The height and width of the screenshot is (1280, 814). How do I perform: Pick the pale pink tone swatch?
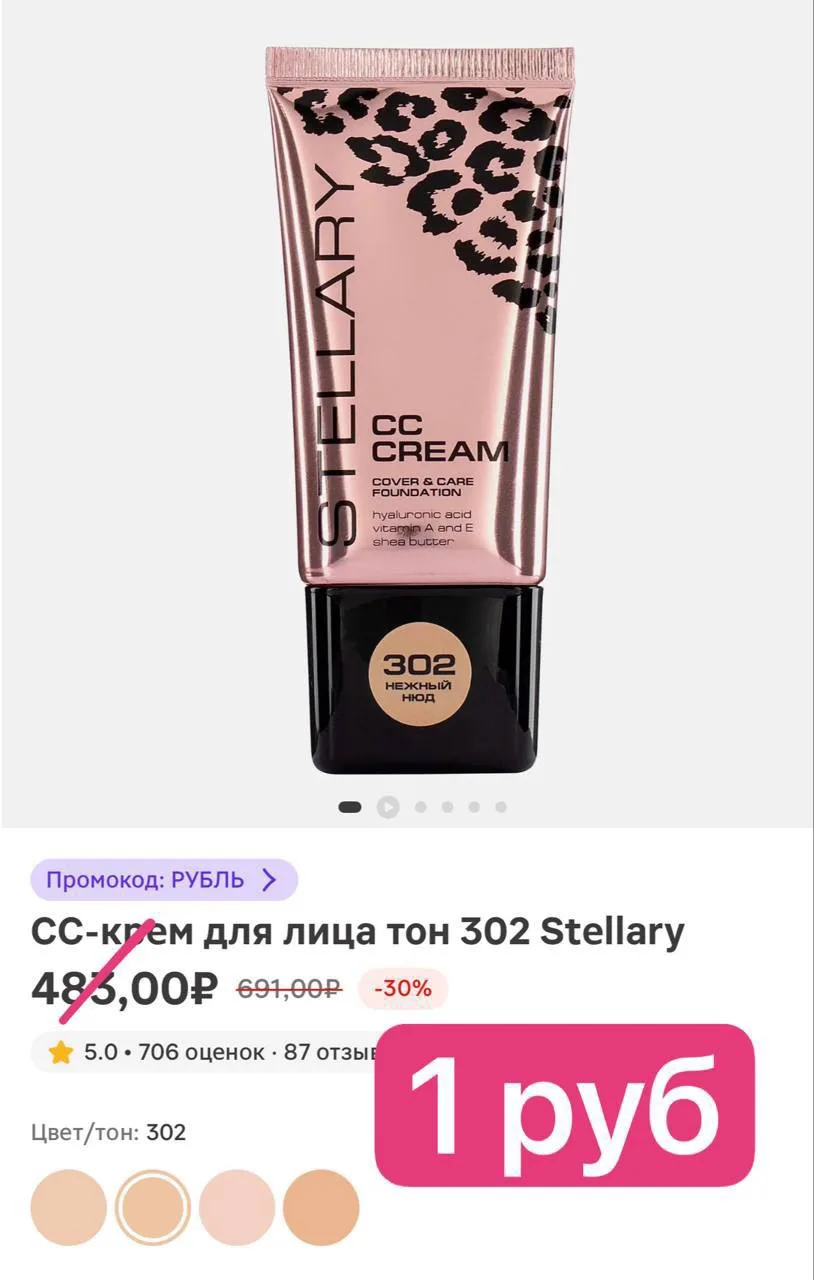coord(237,1207)
